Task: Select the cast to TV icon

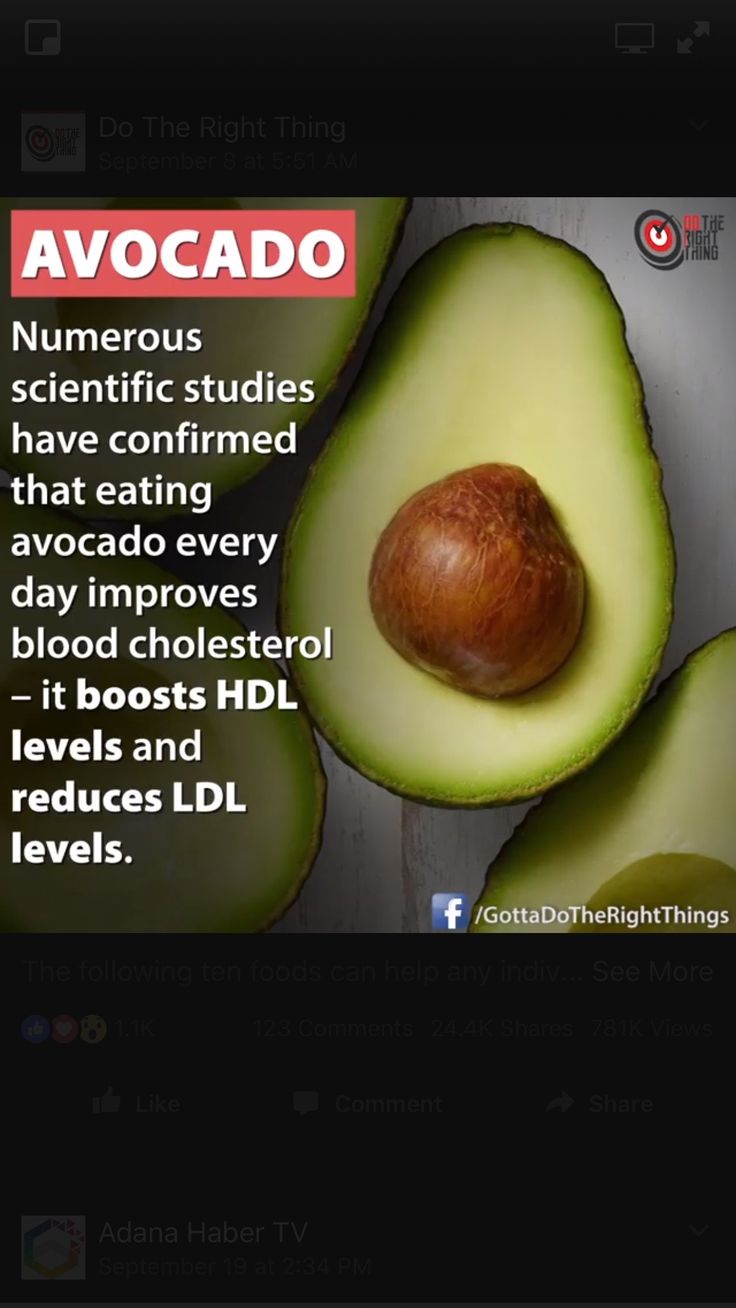Action: click(634, 37)
